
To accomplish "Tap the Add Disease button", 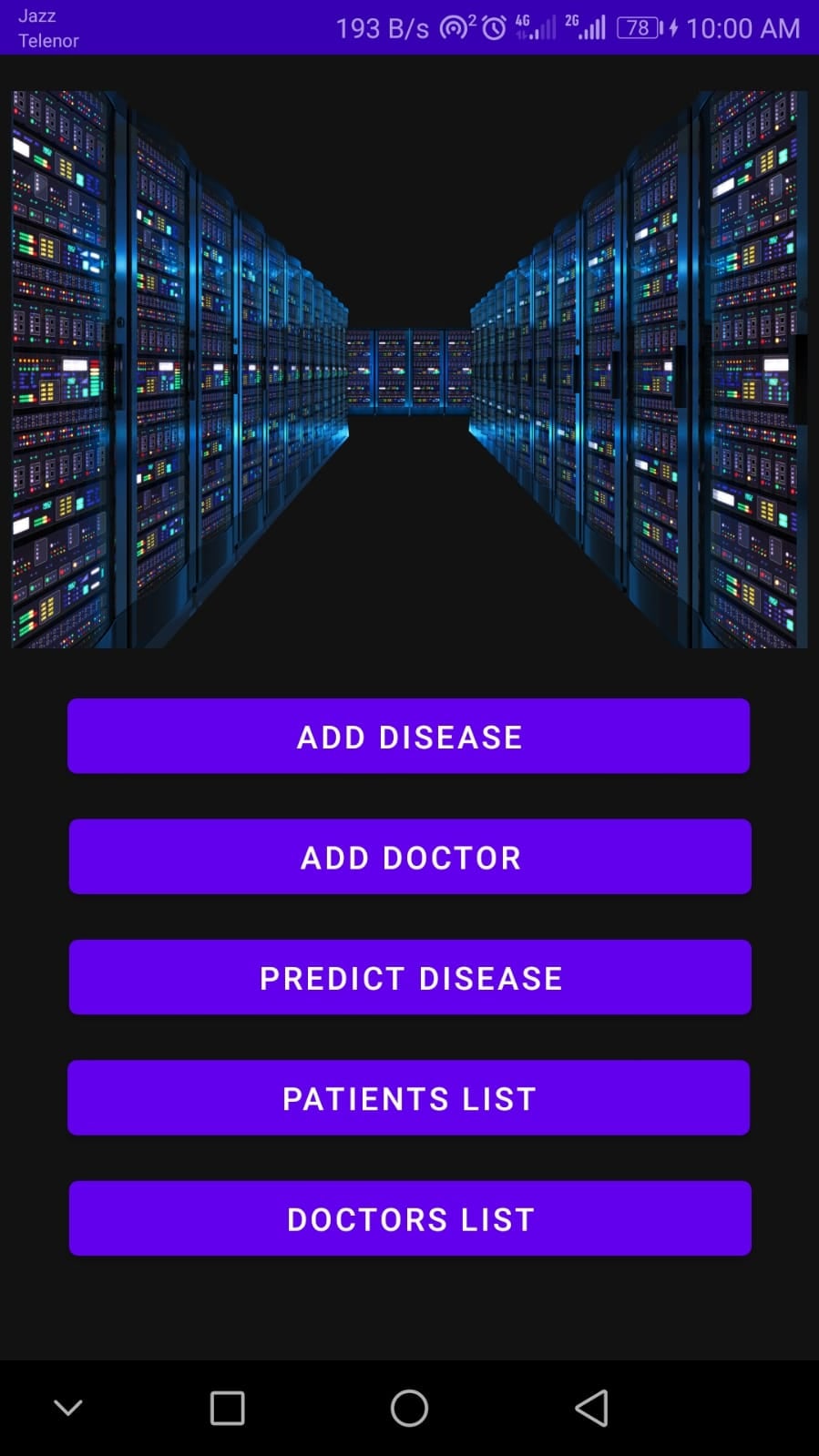I will pos(408,736).
